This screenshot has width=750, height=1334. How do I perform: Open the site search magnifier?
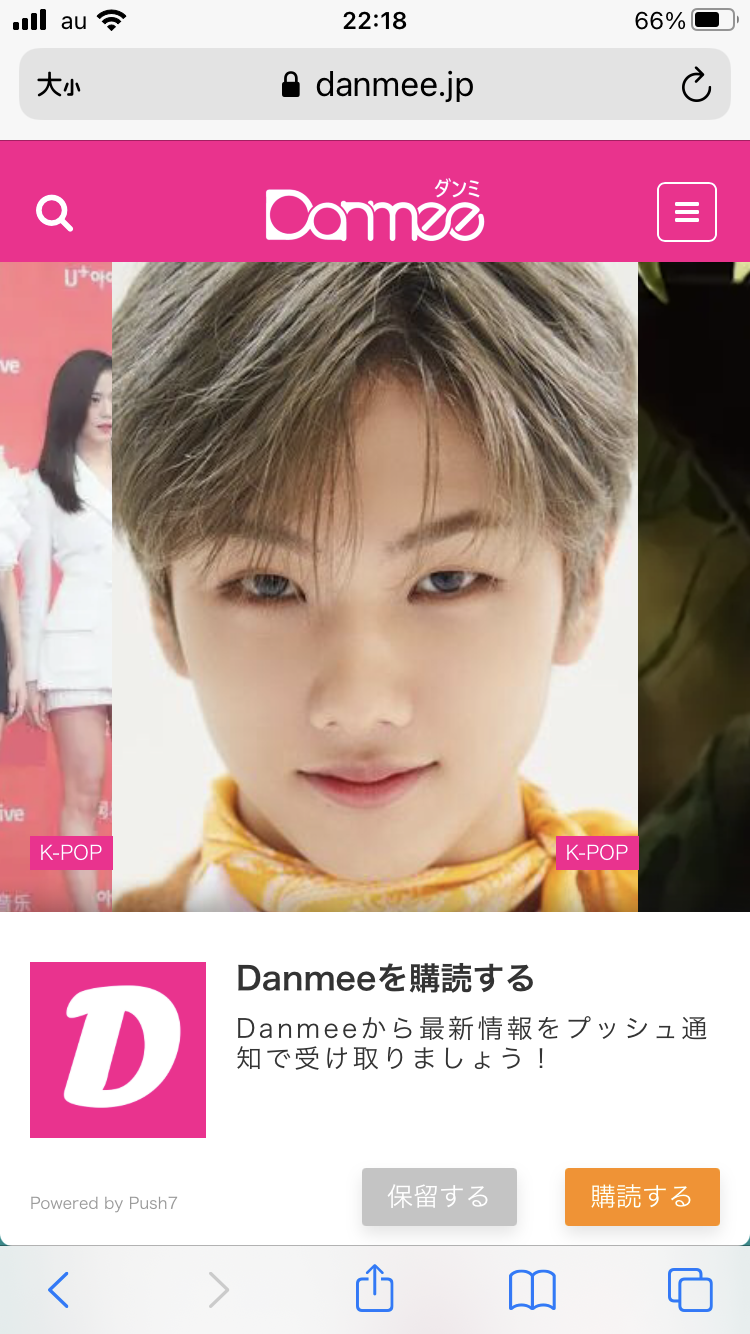click(x=54, y=213)
